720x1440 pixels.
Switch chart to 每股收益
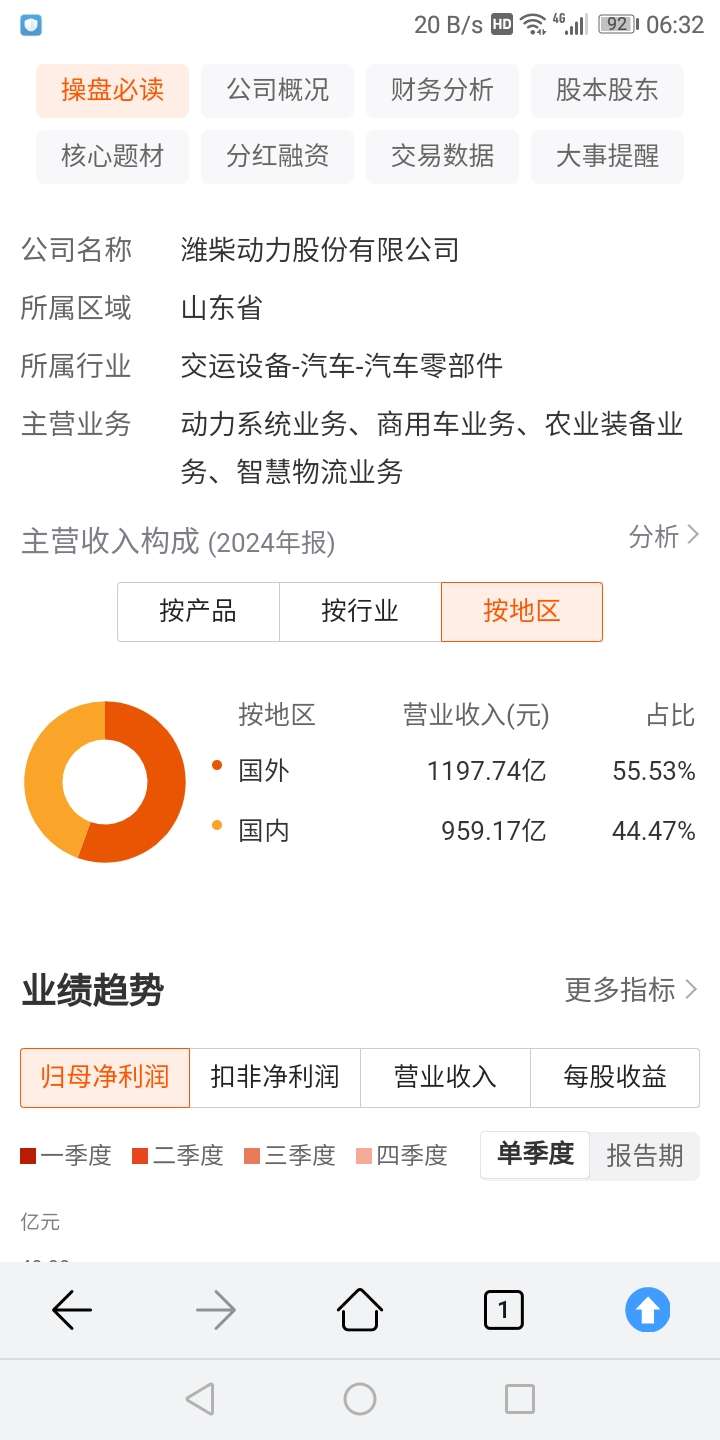click(x=614, y=1077)
